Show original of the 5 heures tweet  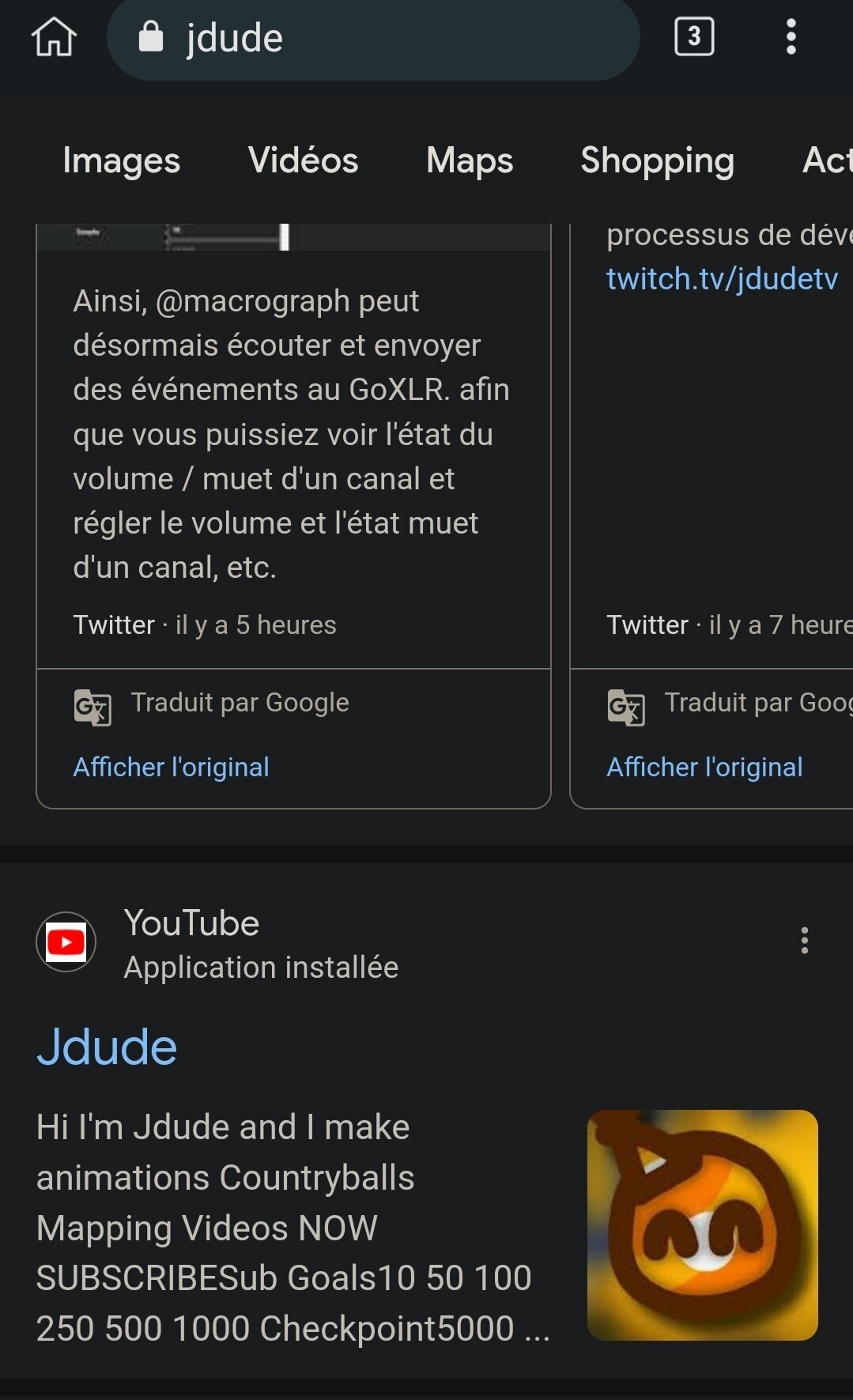(x=171, y=767)
